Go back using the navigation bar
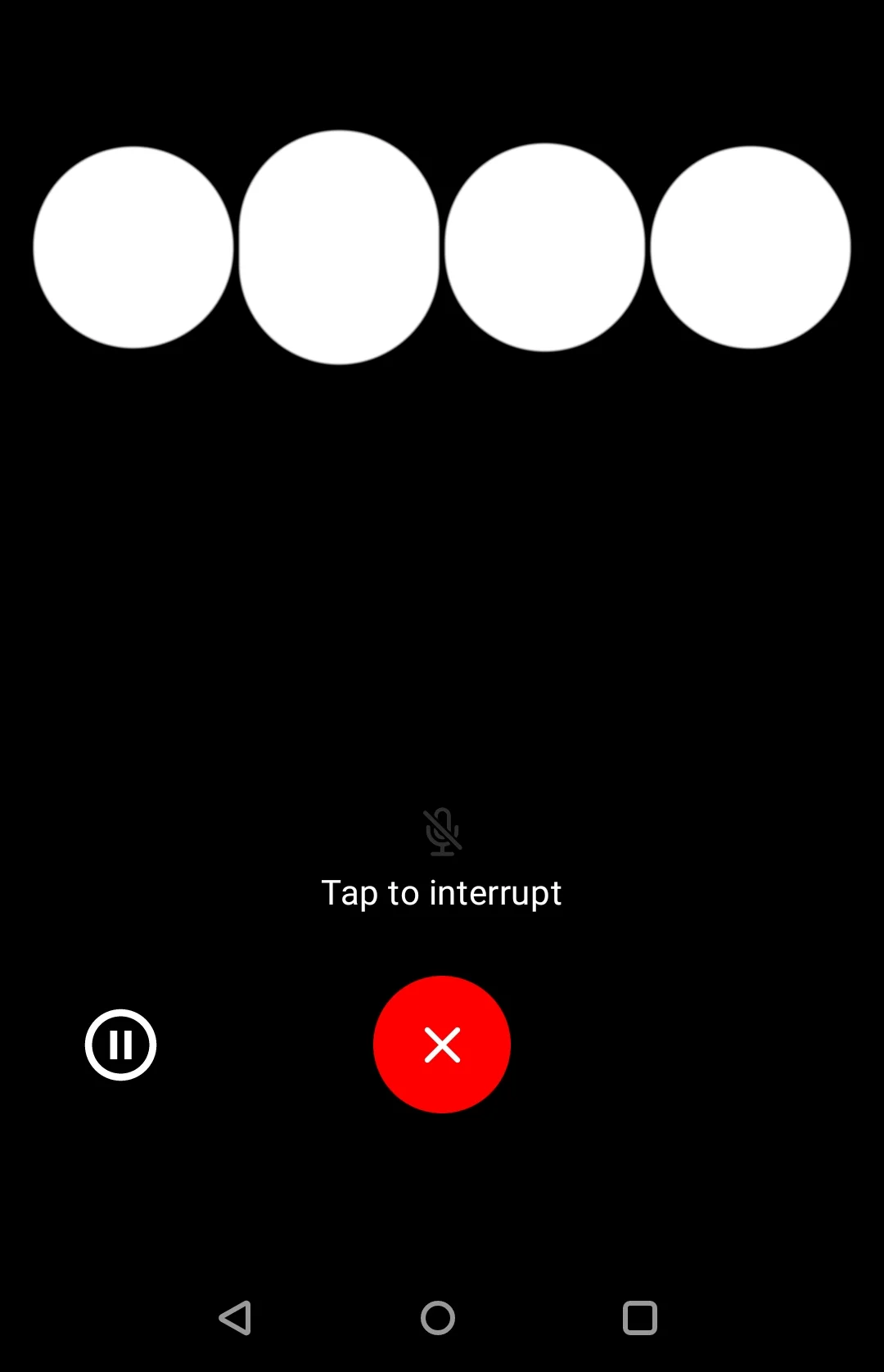 [x=236, y=1318]
